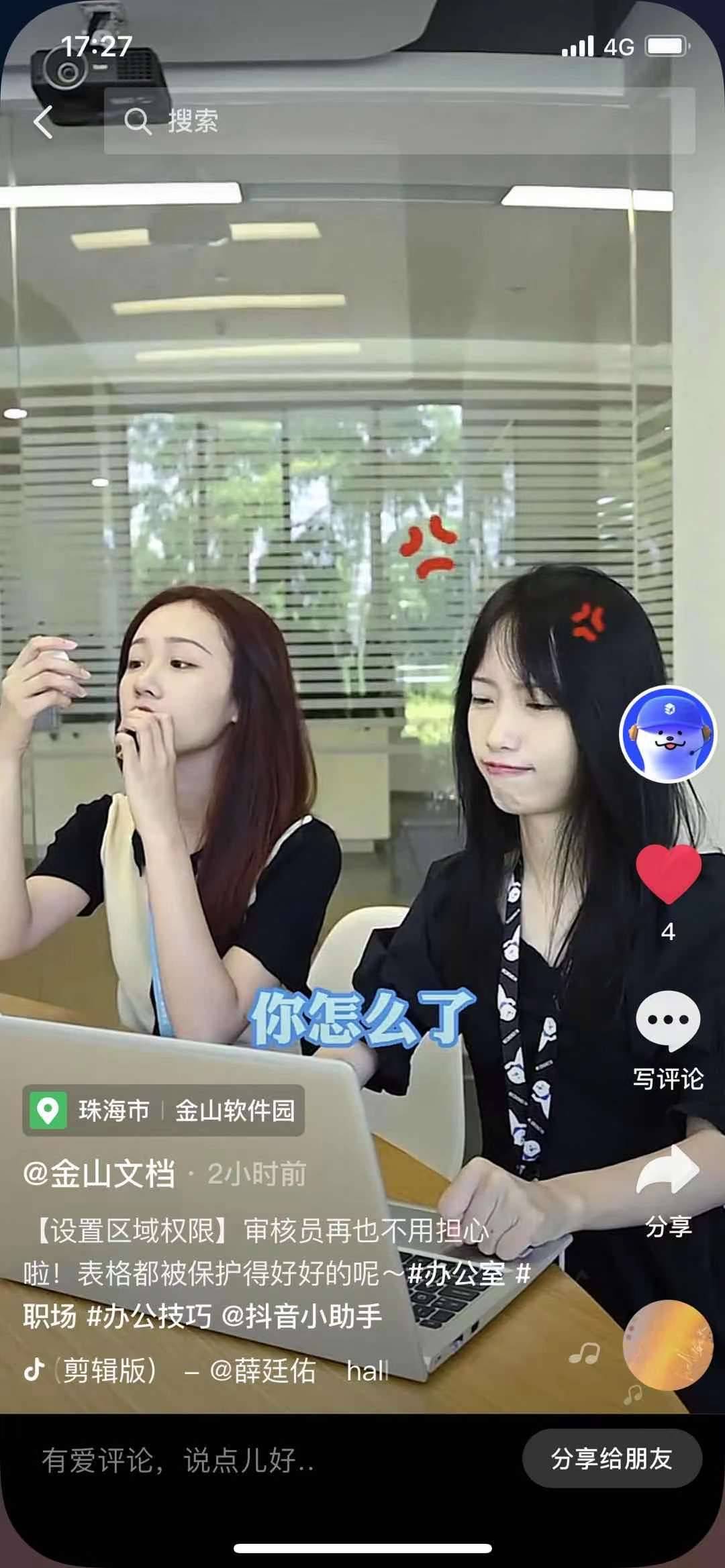Open the 搜索 search box
The image size is (725, 1568).
tap(399, 121)
